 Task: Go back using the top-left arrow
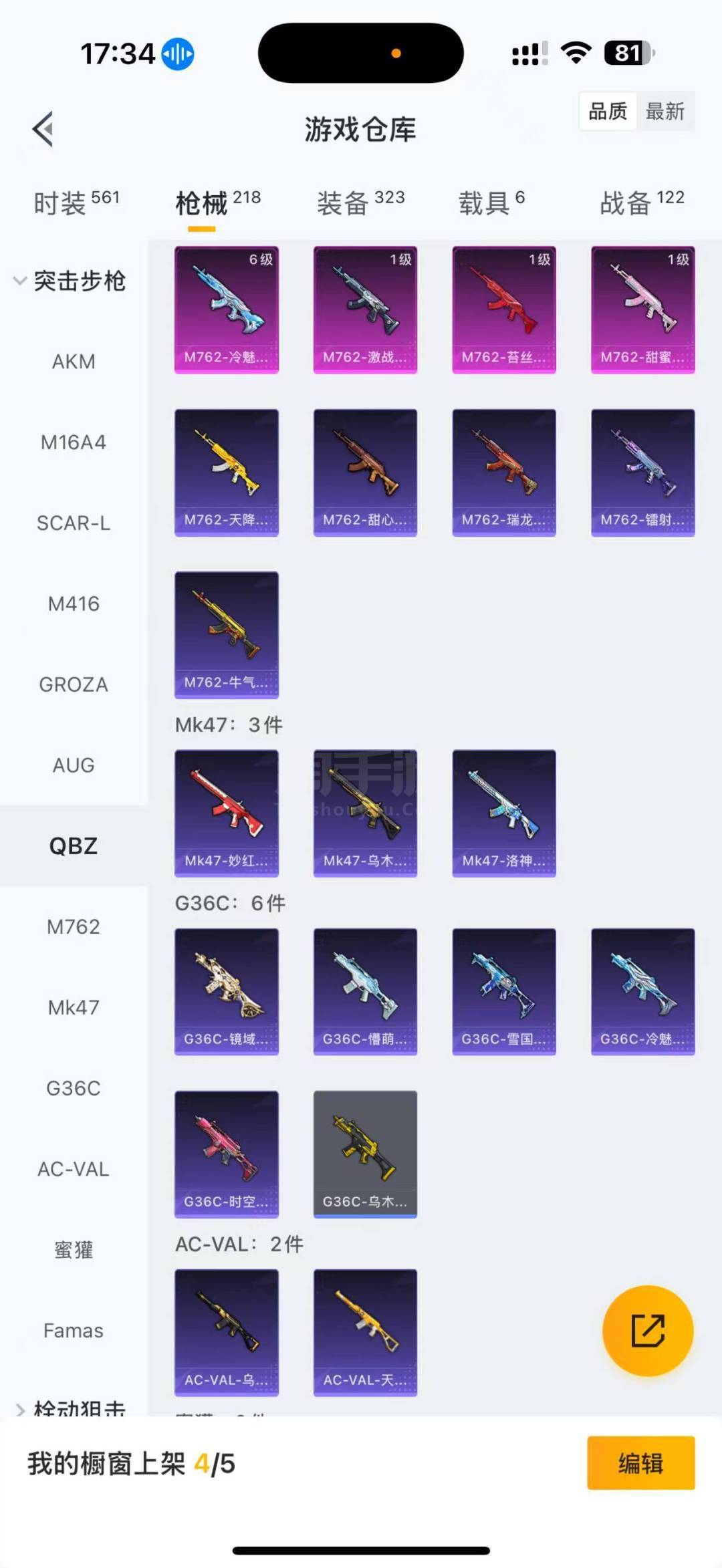pyautogui.click(x=43, y=129)
